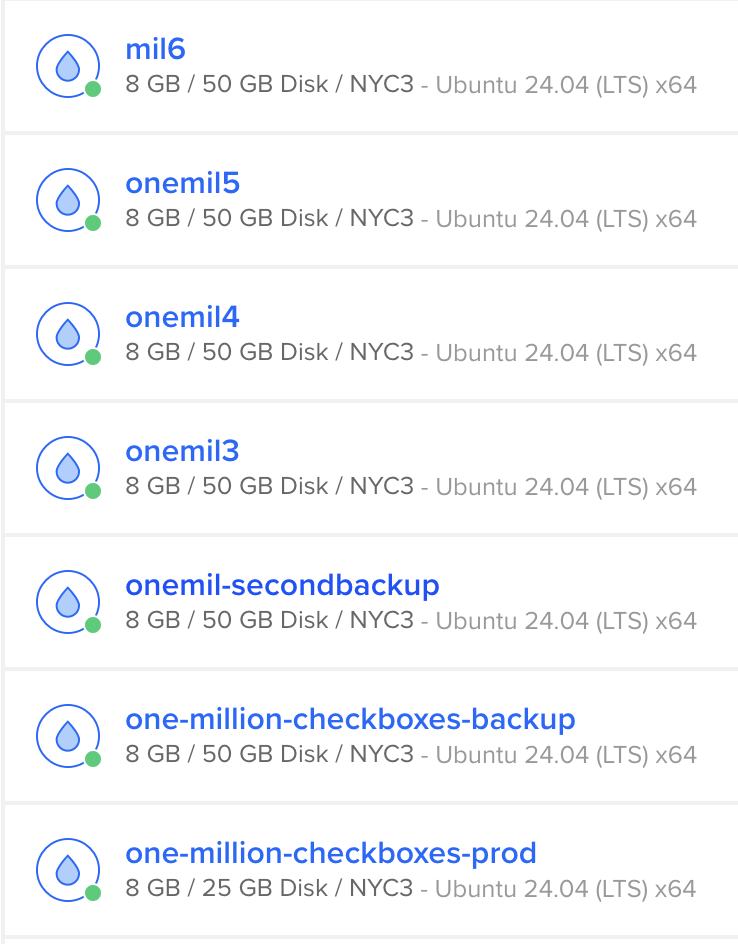Click the droplet icon beside one-million-checkboxes-prod
The image size is (738, 944).
point(68,870)
